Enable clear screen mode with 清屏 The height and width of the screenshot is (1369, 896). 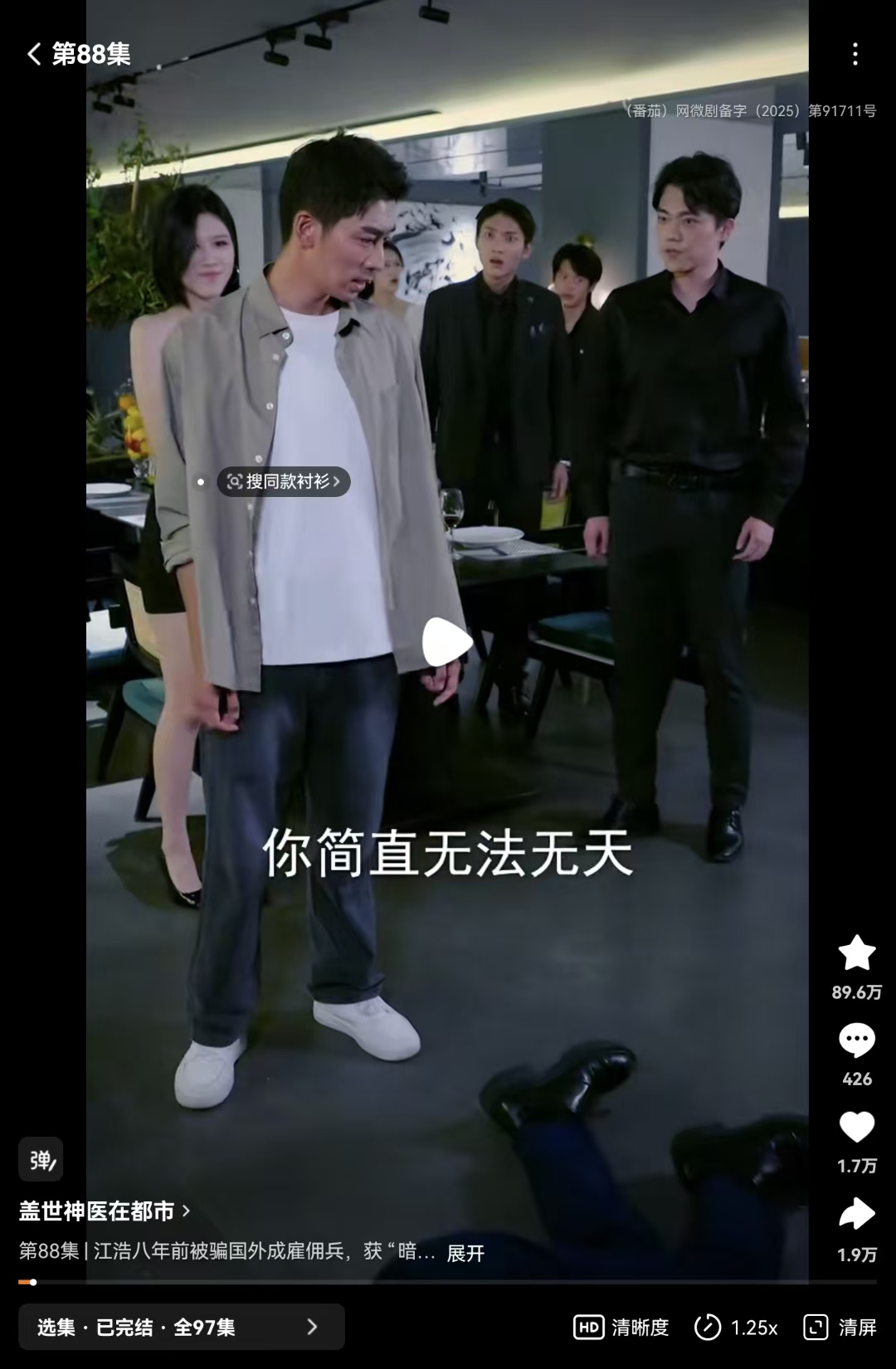(840, 1328)
